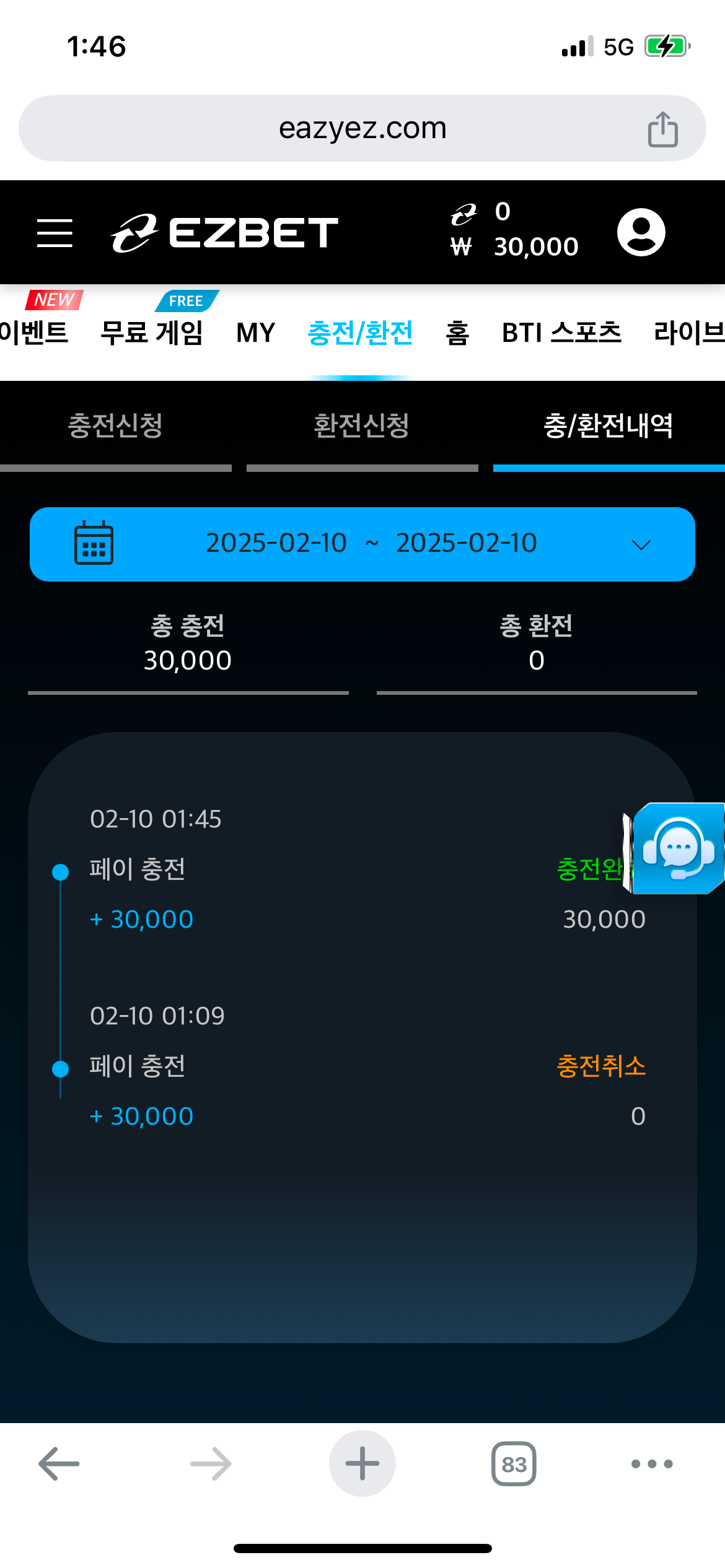Share the page from the address bar
This screenshot has width=725, height=1568.
coord(662,129)
